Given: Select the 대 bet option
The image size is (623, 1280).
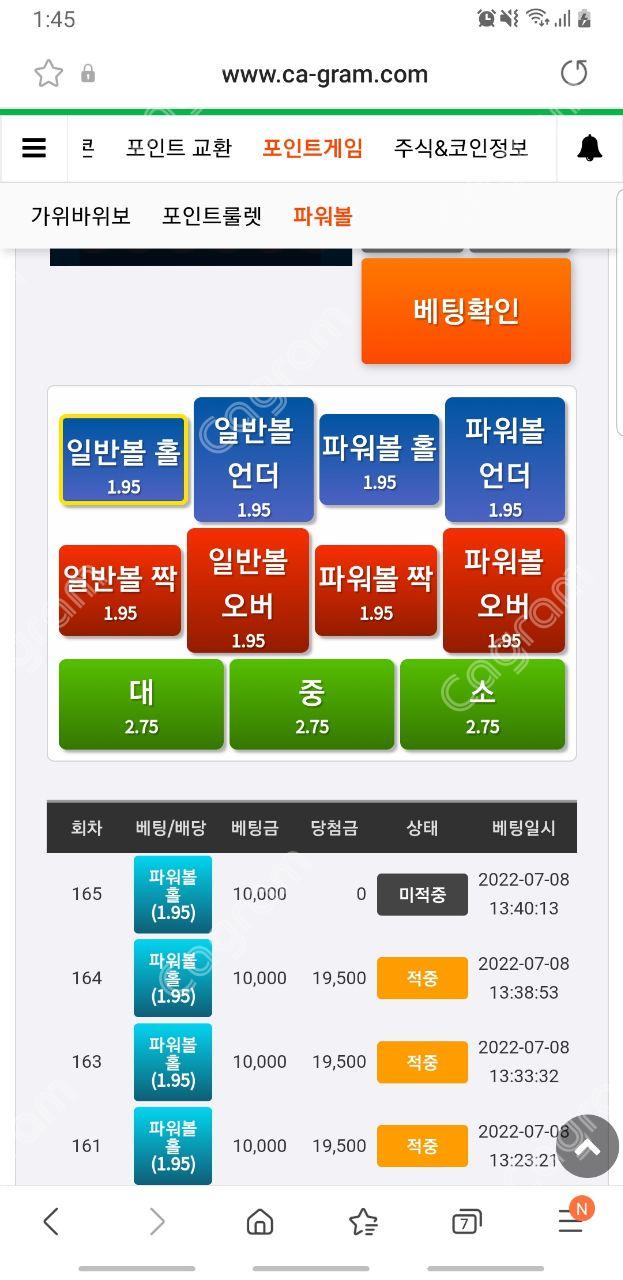Looking at the screenshot, I should (141, 704).
